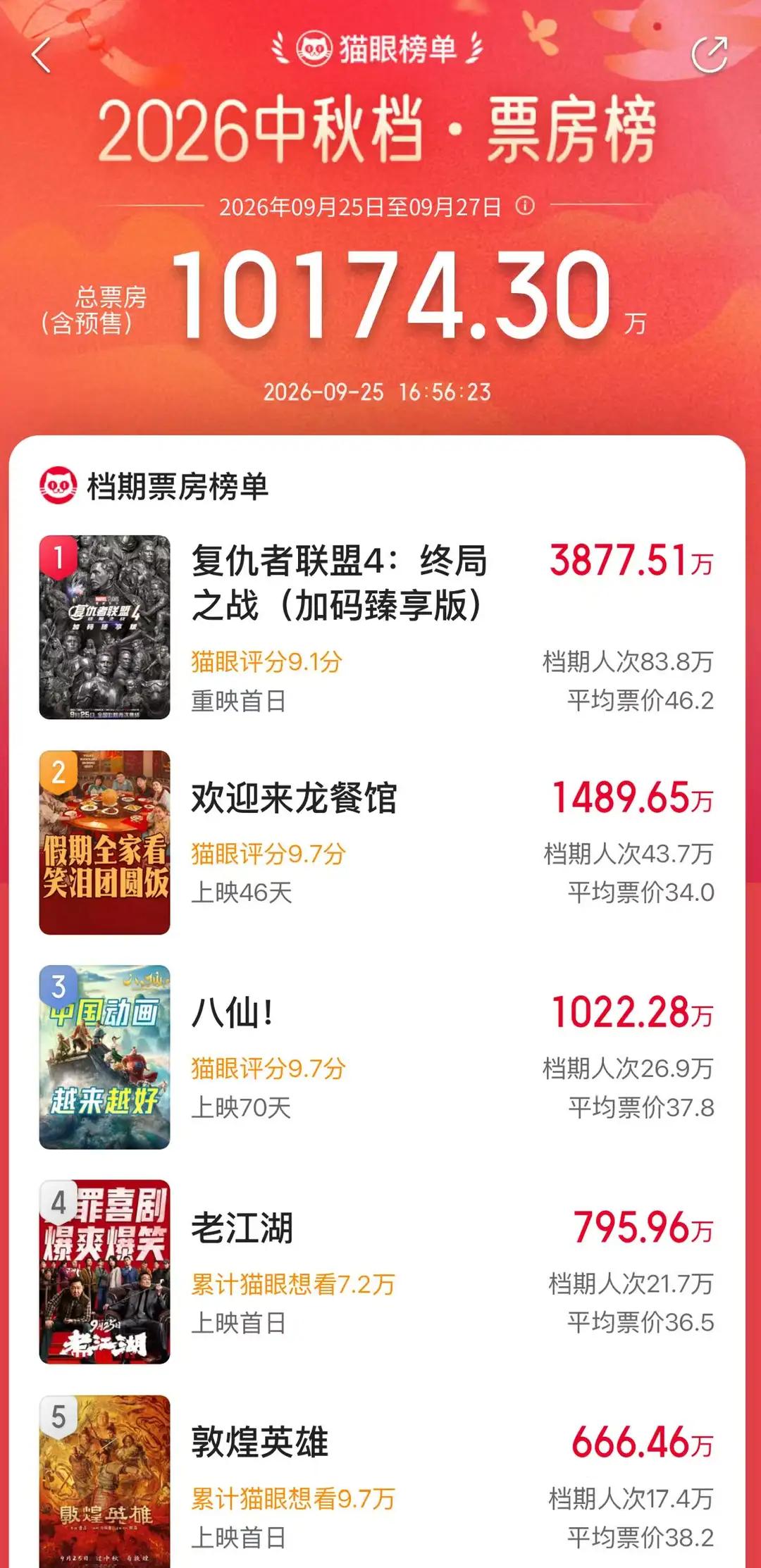This screenshot has width=761, height=1568.
Task: Share this box office chart
Action: [x=709, y=55]
